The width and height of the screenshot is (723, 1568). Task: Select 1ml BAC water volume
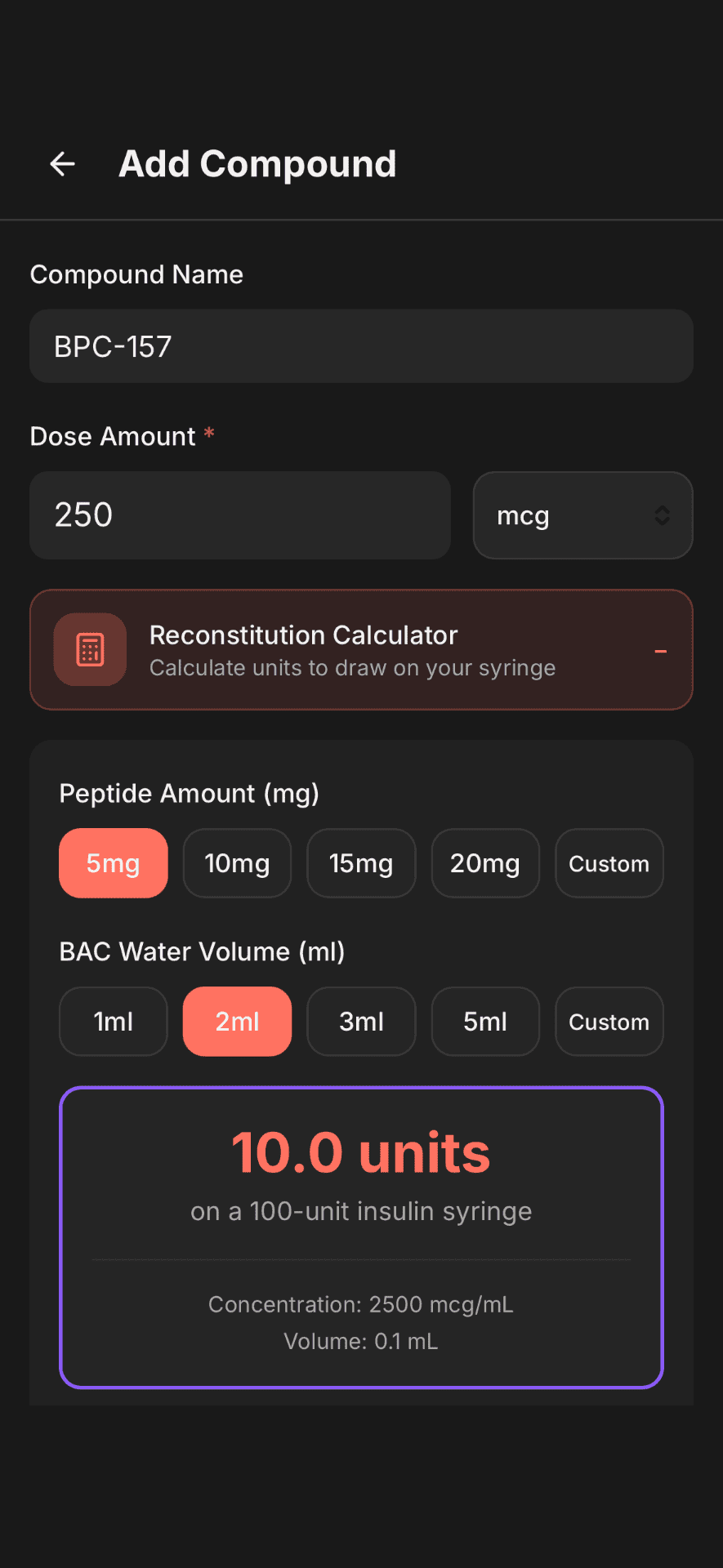(x=113, y=1021)
